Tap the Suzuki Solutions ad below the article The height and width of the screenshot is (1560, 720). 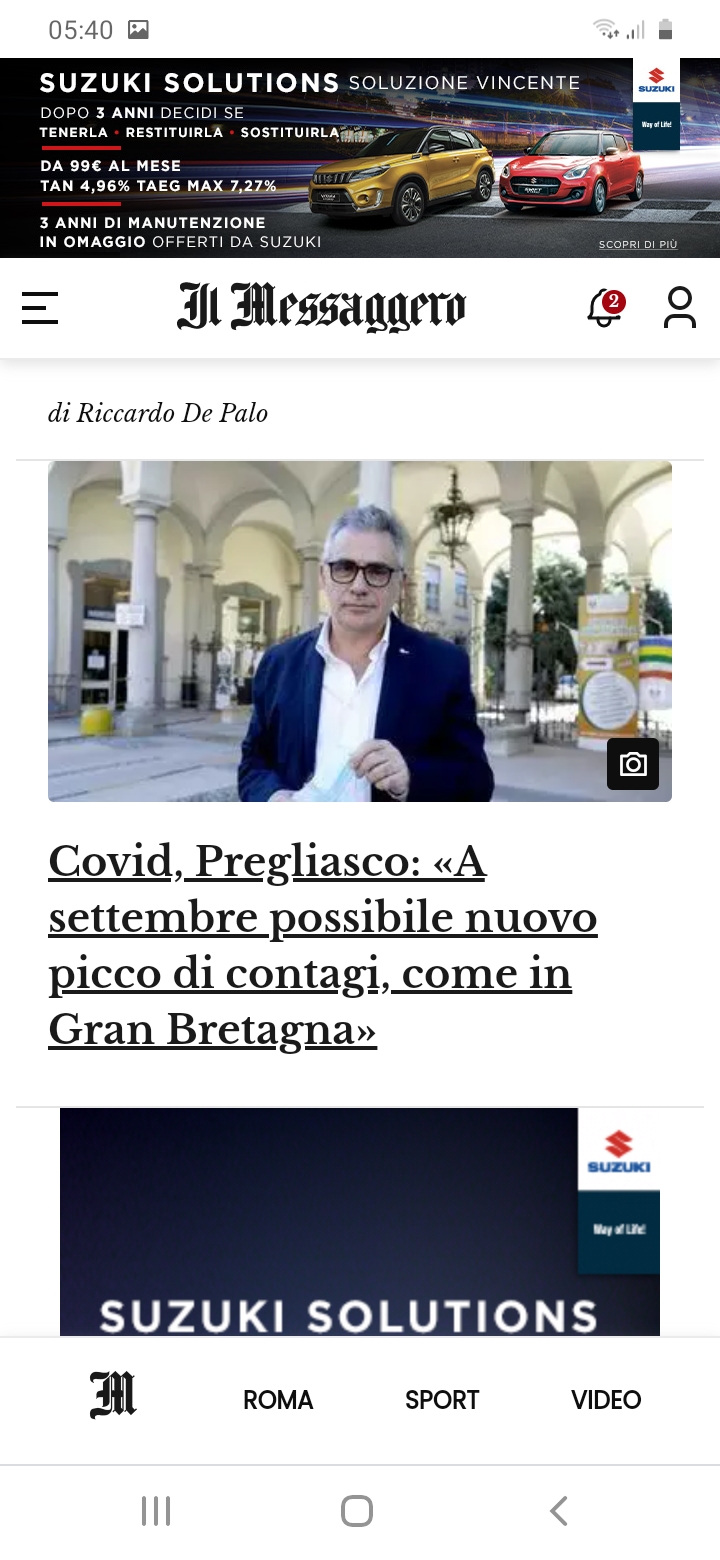360,1222
